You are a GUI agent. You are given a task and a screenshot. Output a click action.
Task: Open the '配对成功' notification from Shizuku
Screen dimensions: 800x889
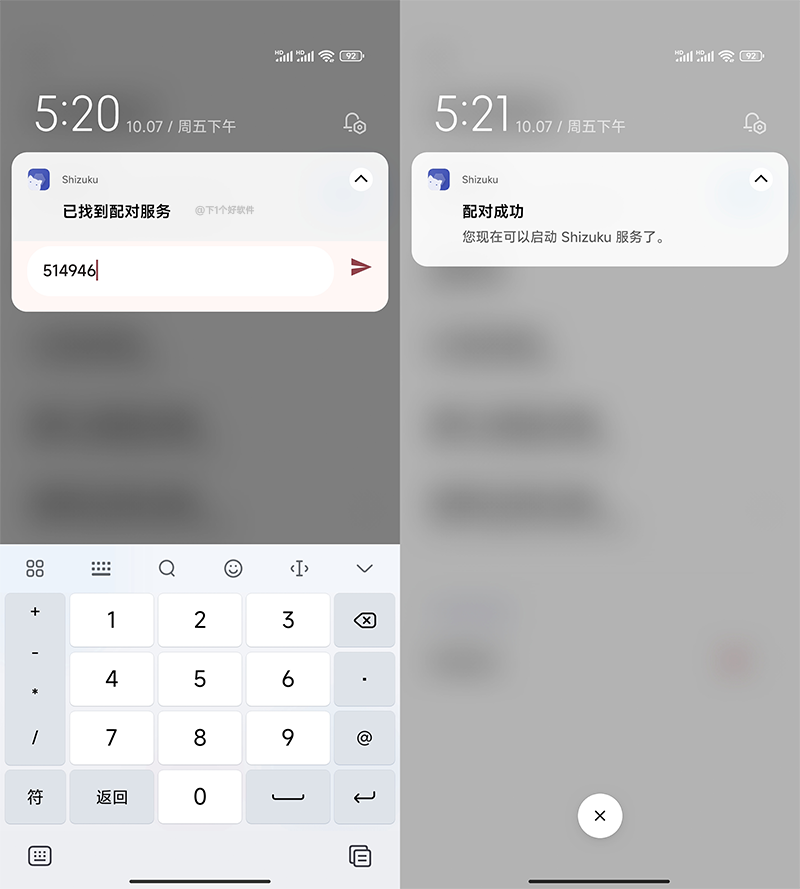click(600, 224)
